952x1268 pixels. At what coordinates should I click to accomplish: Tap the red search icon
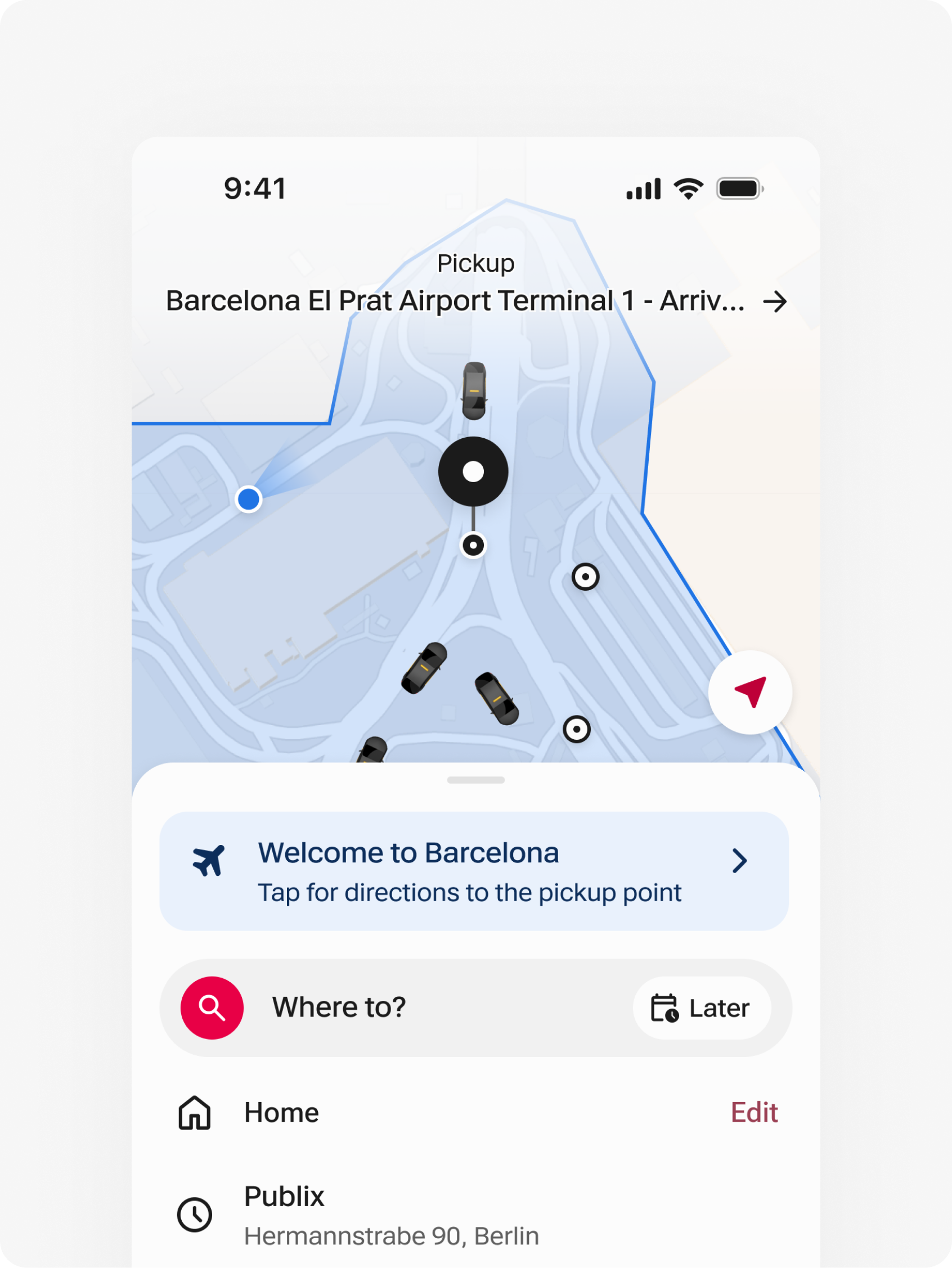click(212, 1008)
